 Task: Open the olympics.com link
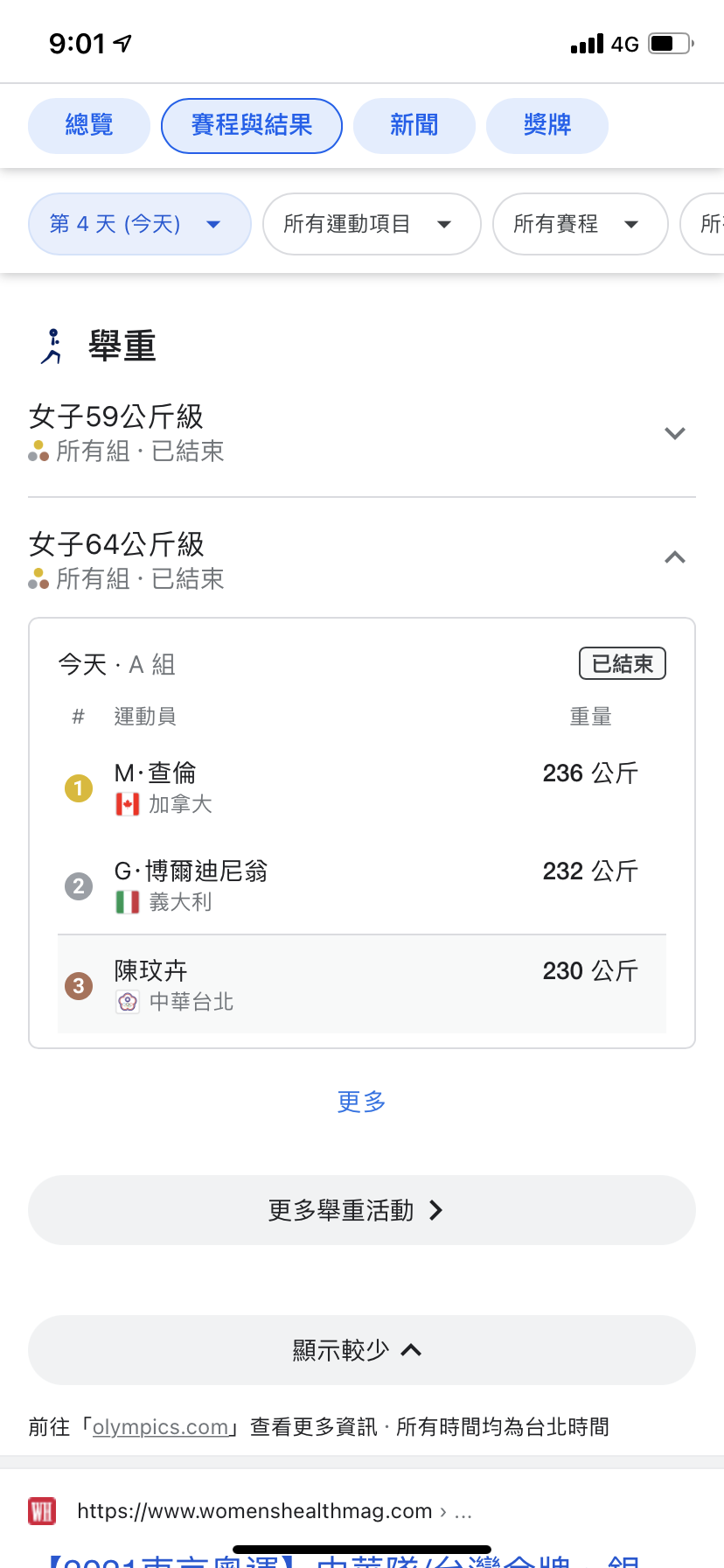pos(161,1427)
